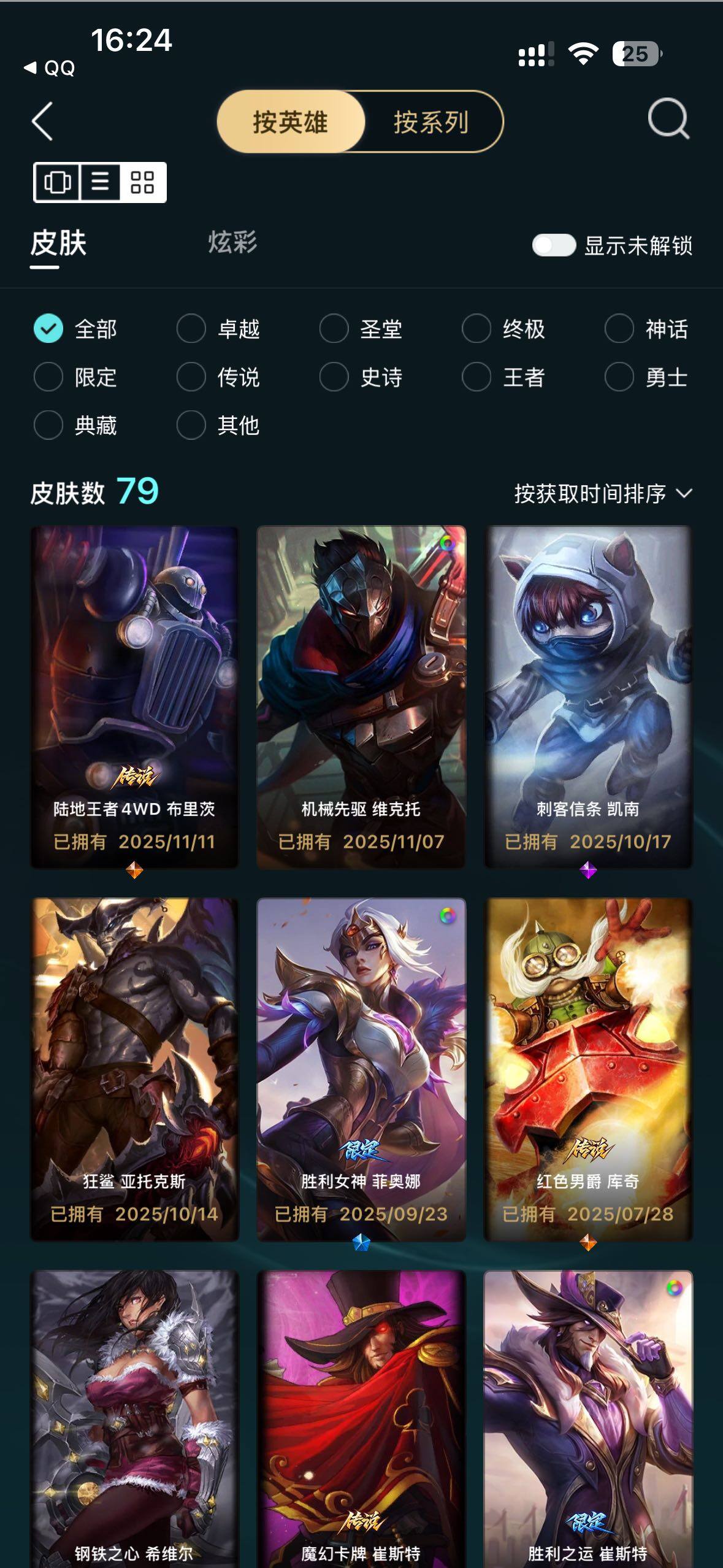This screenshot has height=1568, width=723.
Task: Open the 红色男爵 库奇 skin card
Action: 588,1069
